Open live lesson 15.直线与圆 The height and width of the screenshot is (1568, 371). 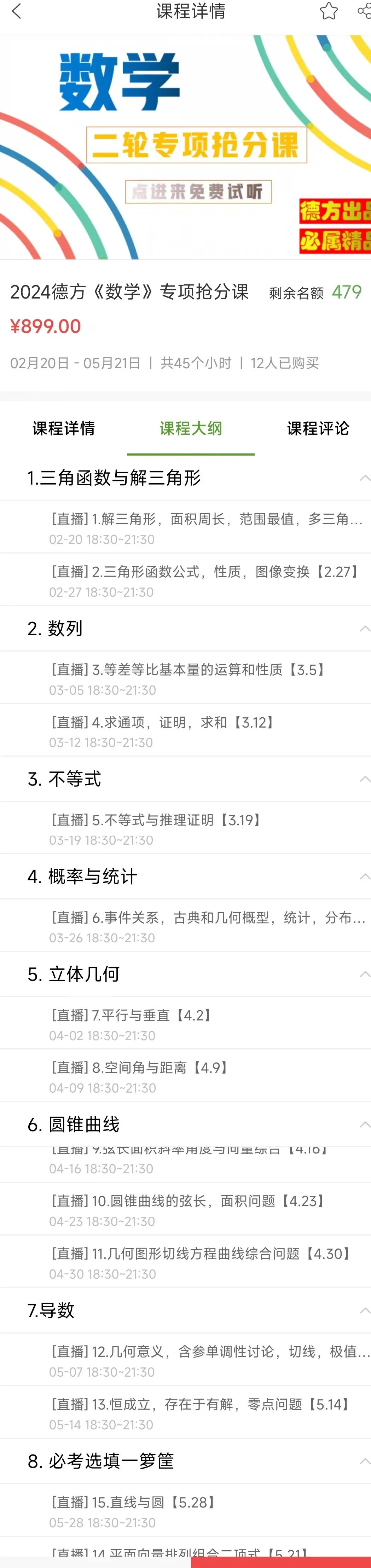134,1511
